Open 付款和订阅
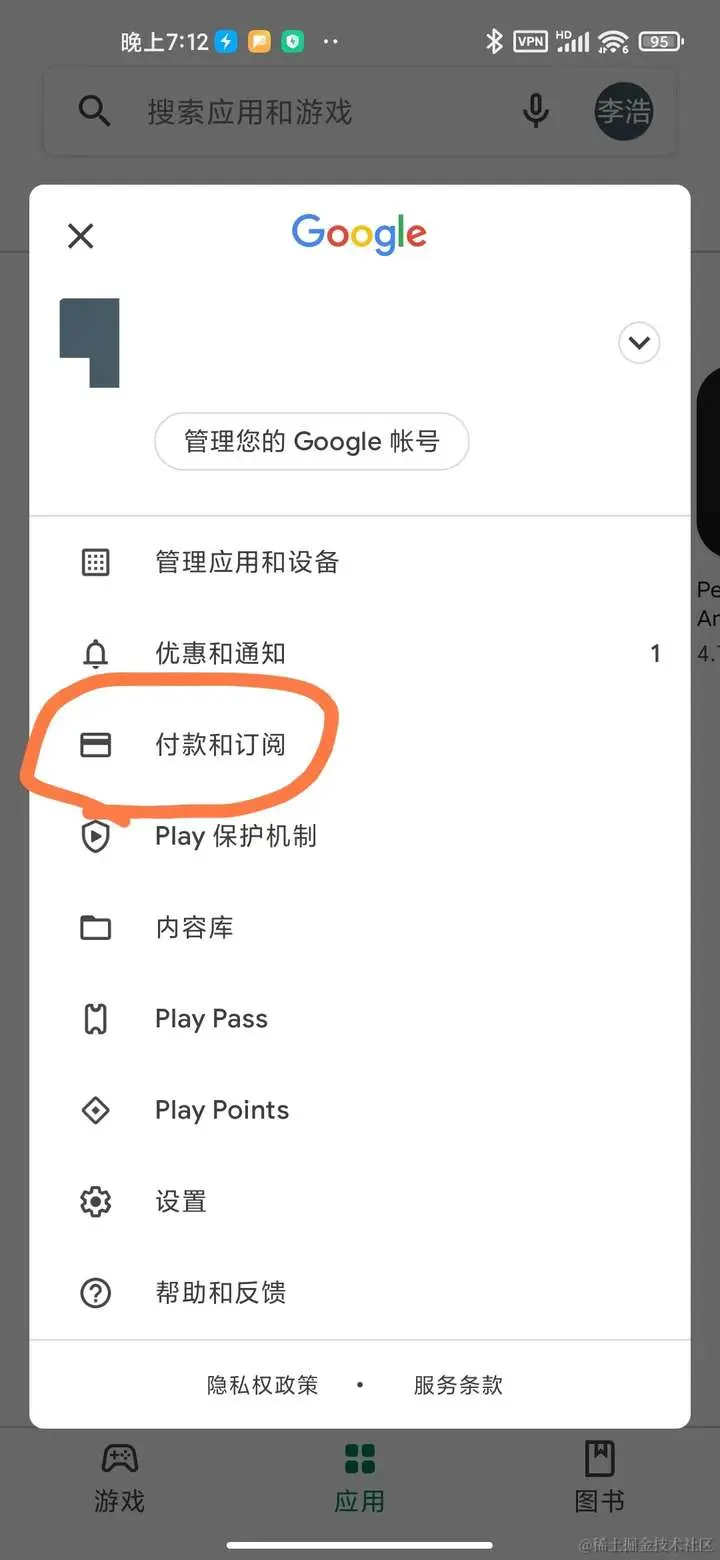Viewport: 720px width, 1560px height. tap(220, 745)
